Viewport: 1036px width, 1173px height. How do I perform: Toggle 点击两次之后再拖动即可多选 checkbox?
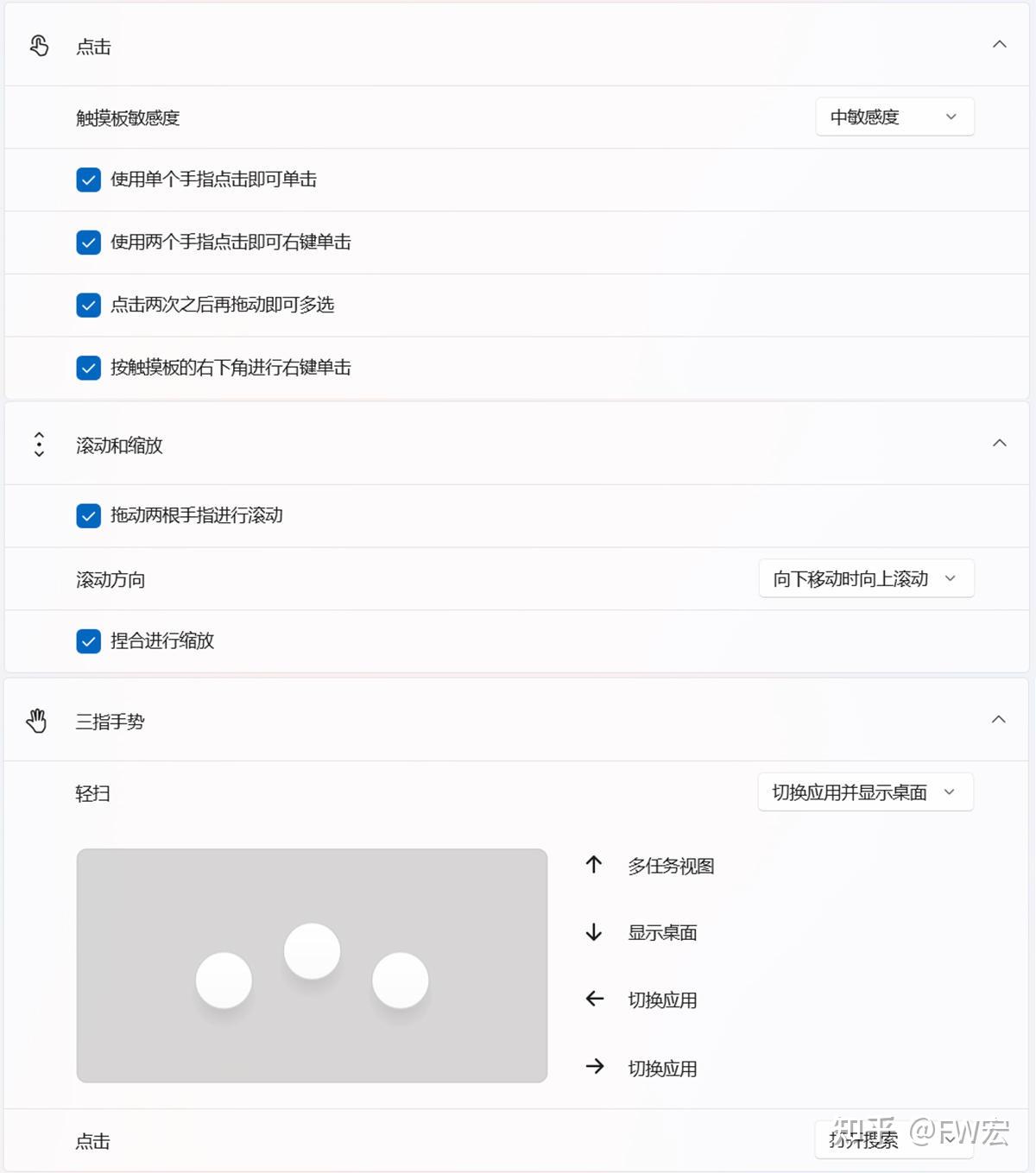click(89, 306)
